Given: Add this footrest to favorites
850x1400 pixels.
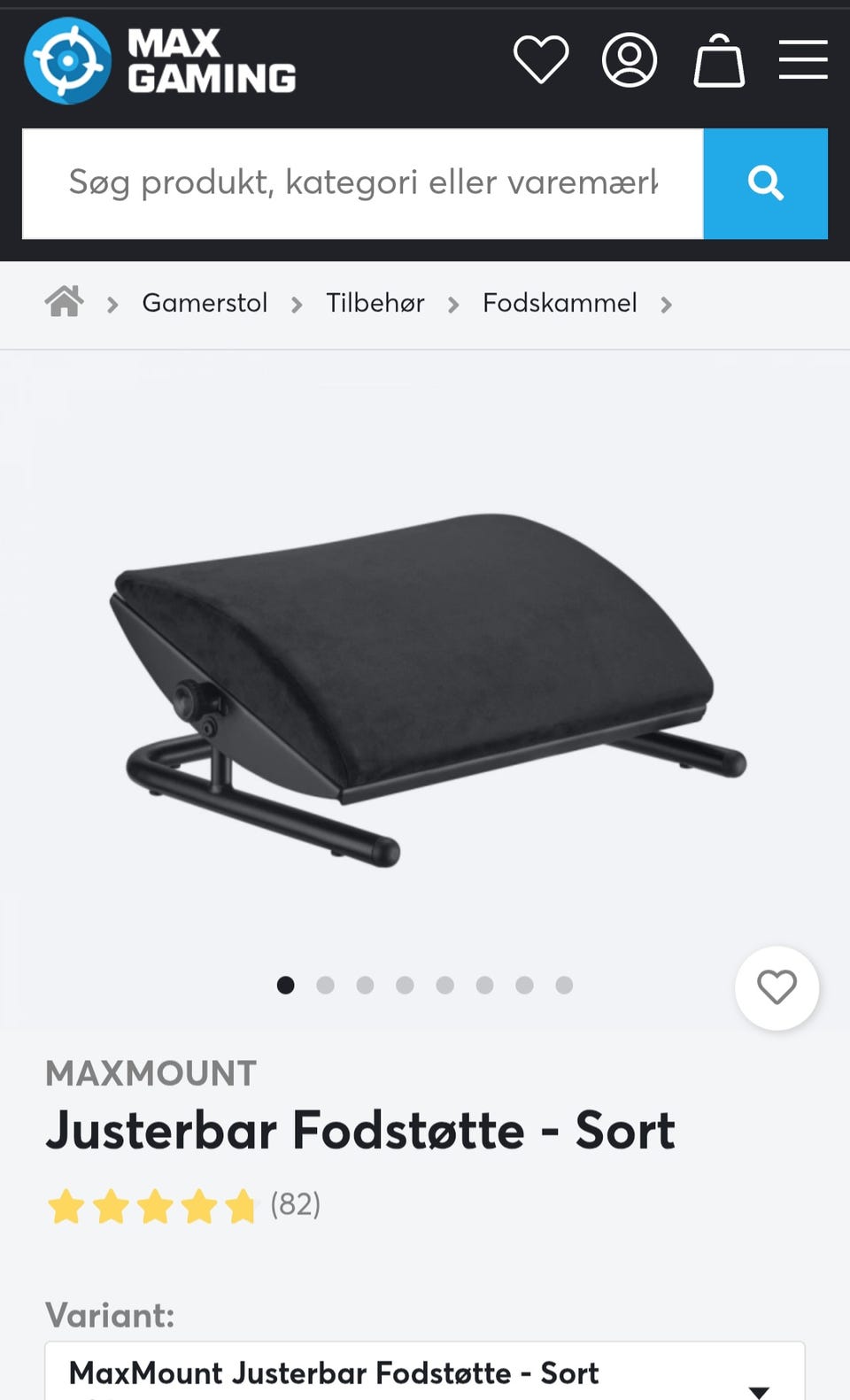Looking at the screenshot, I should [777, 987].
